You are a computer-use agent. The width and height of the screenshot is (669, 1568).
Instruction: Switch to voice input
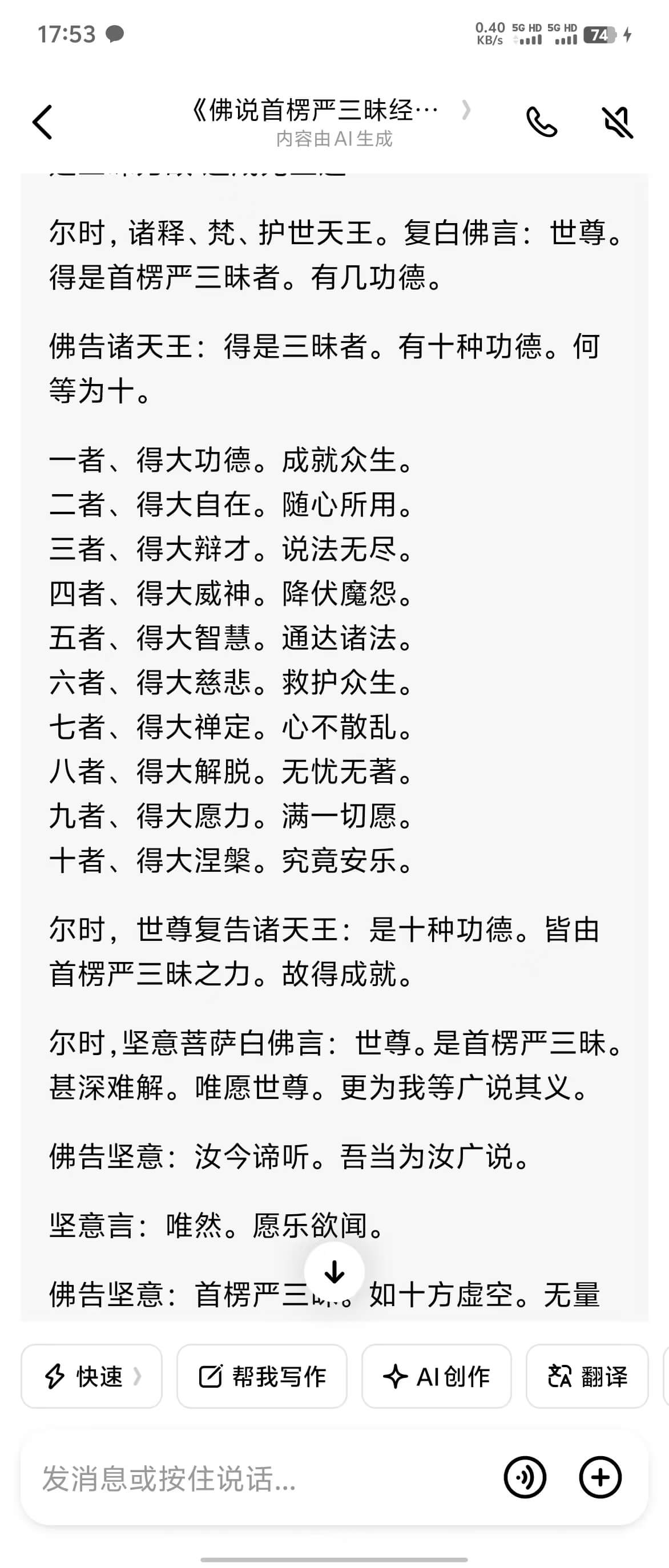pos(525,1477)
